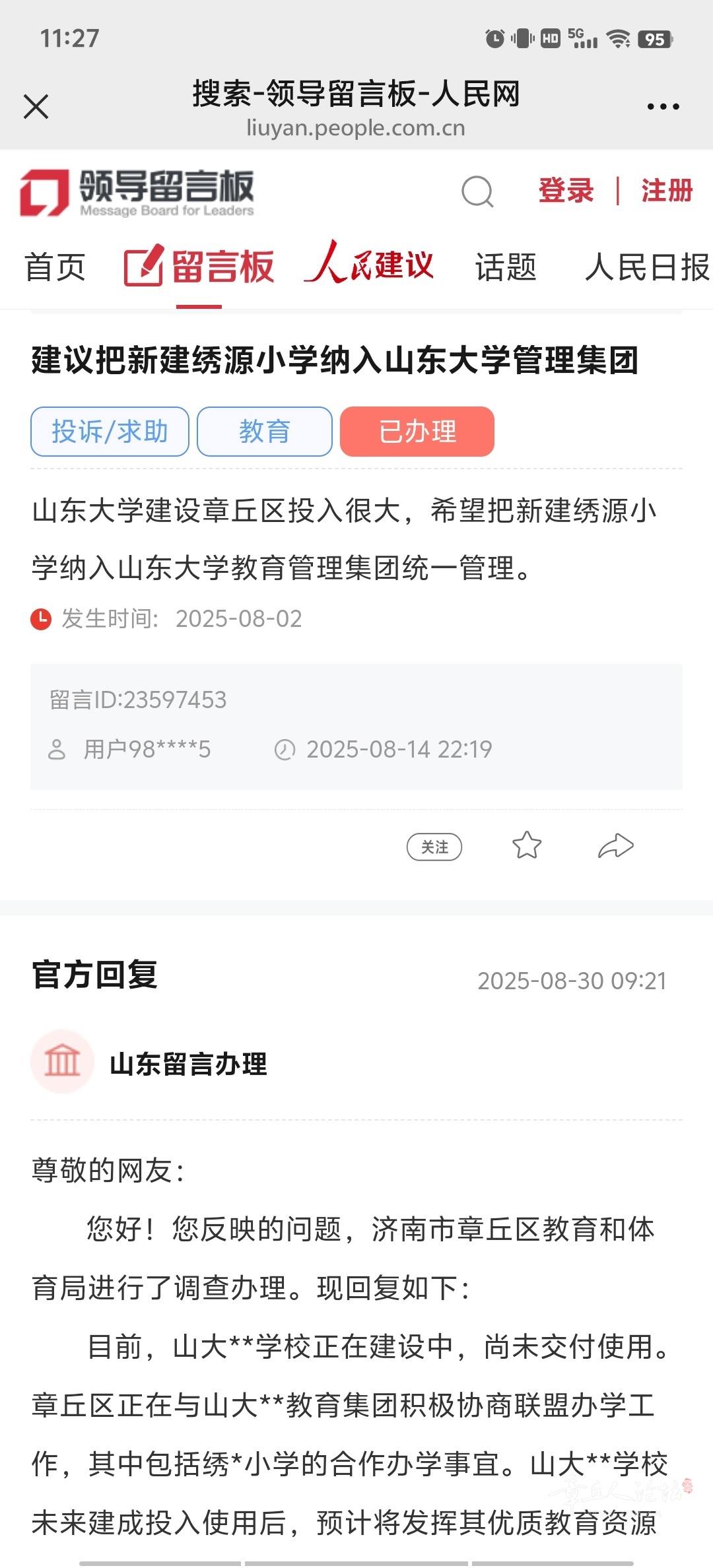Switch to the 人民日报 tab
This screenshot has width=713, height=1568.
(647, 267)
